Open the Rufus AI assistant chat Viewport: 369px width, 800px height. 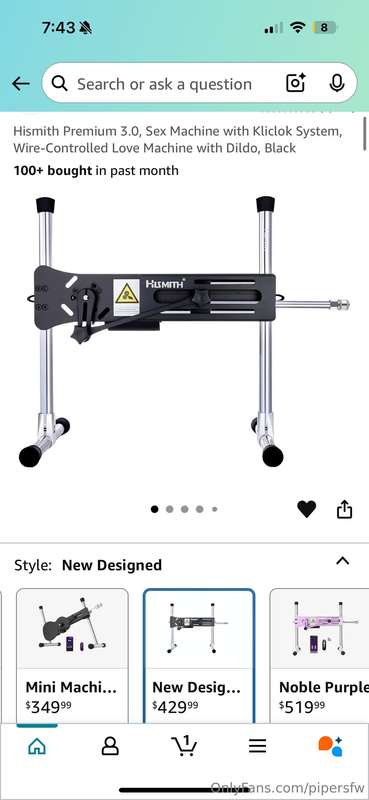(x=331, y=746)
